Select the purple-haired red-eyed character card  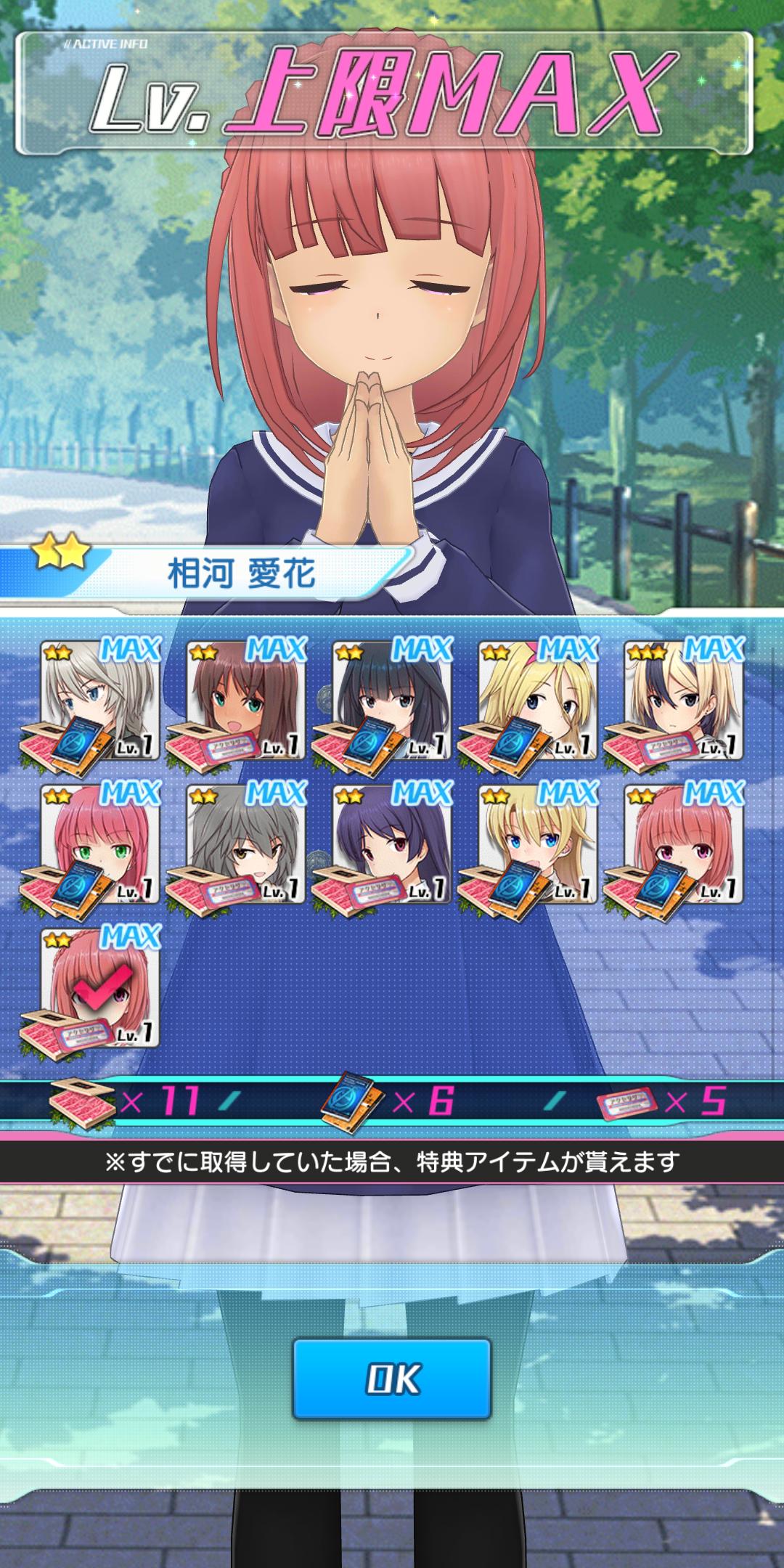[392, 844]
